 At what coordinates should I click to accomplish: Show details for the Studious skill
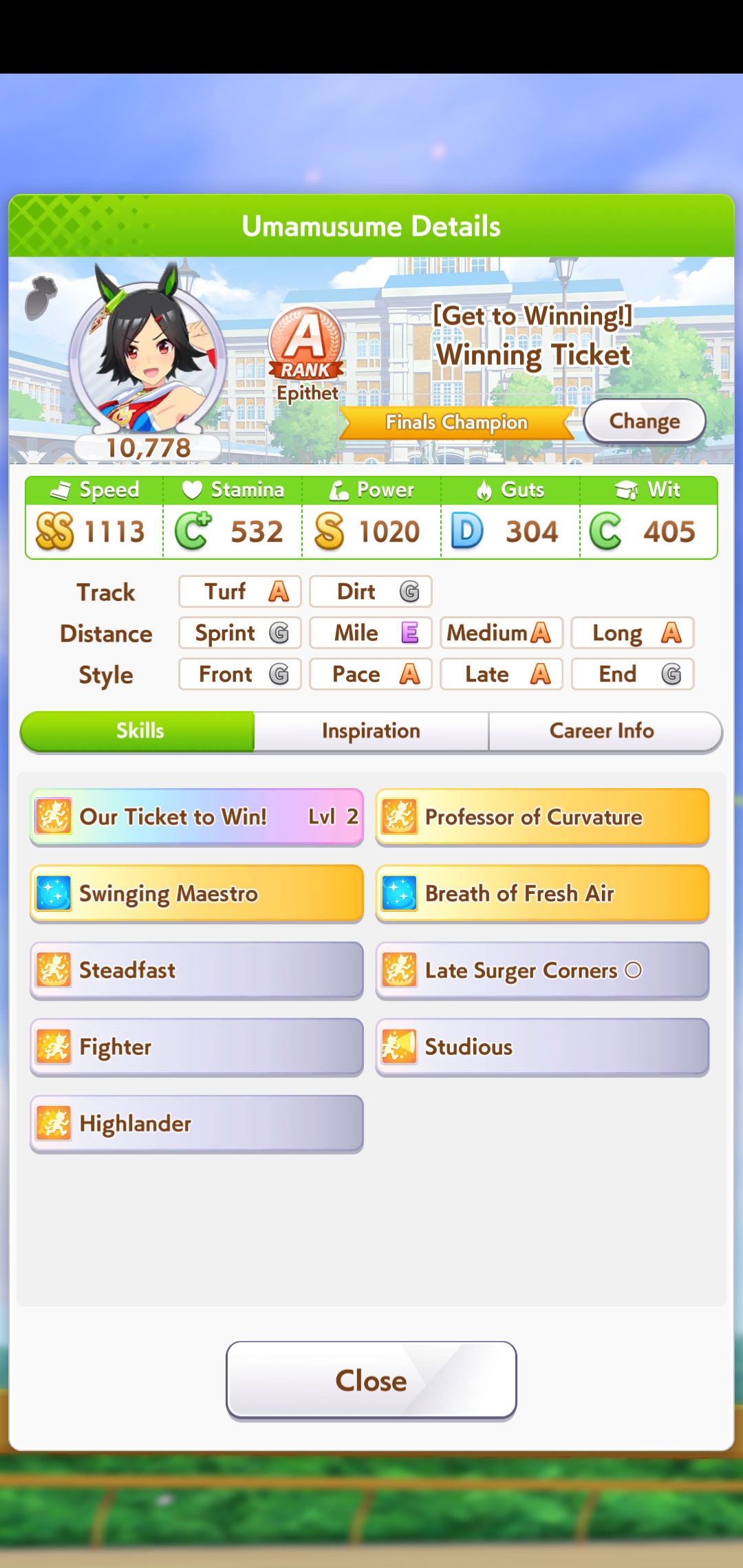click(x=542, y=1047)
